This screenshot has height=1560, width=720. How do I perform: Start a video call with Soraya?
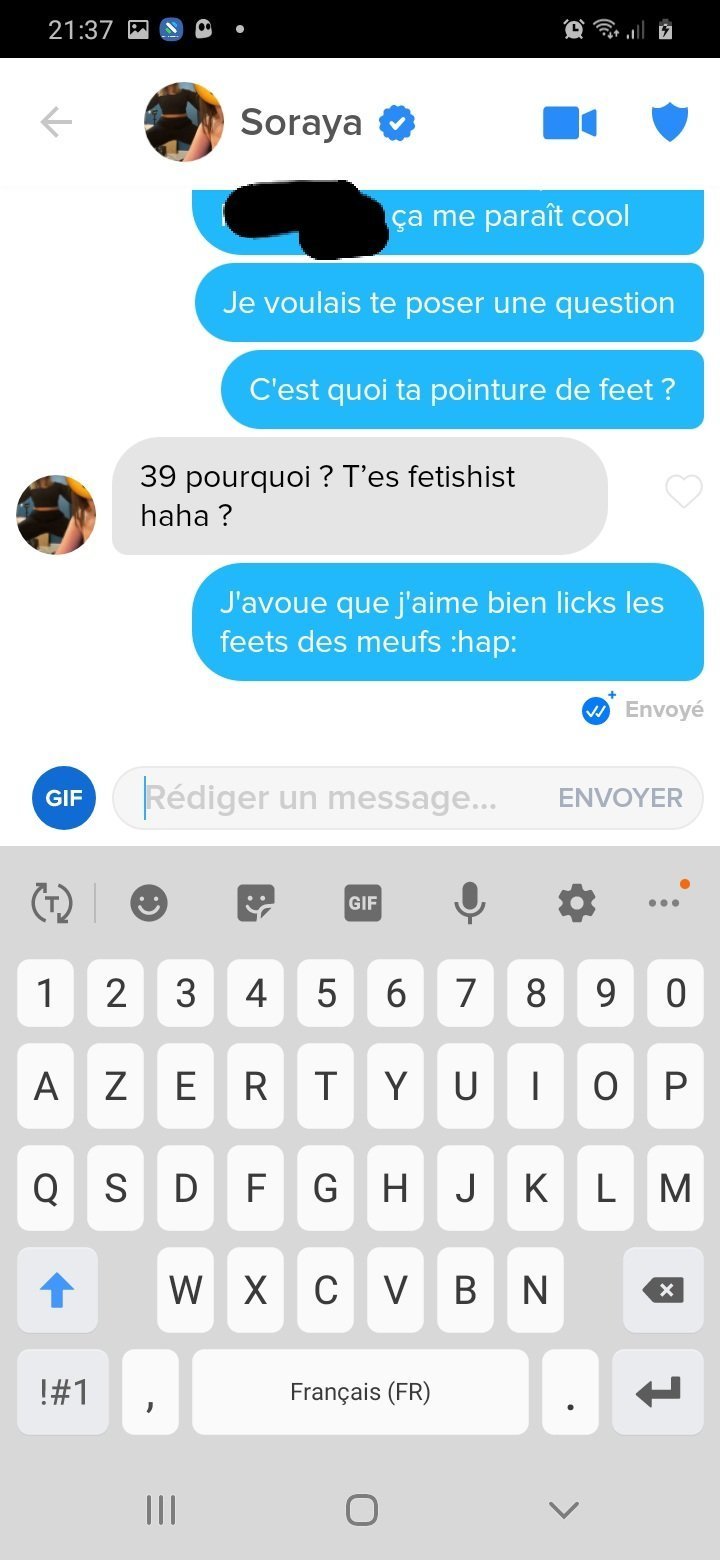click(x=569, y=123)
